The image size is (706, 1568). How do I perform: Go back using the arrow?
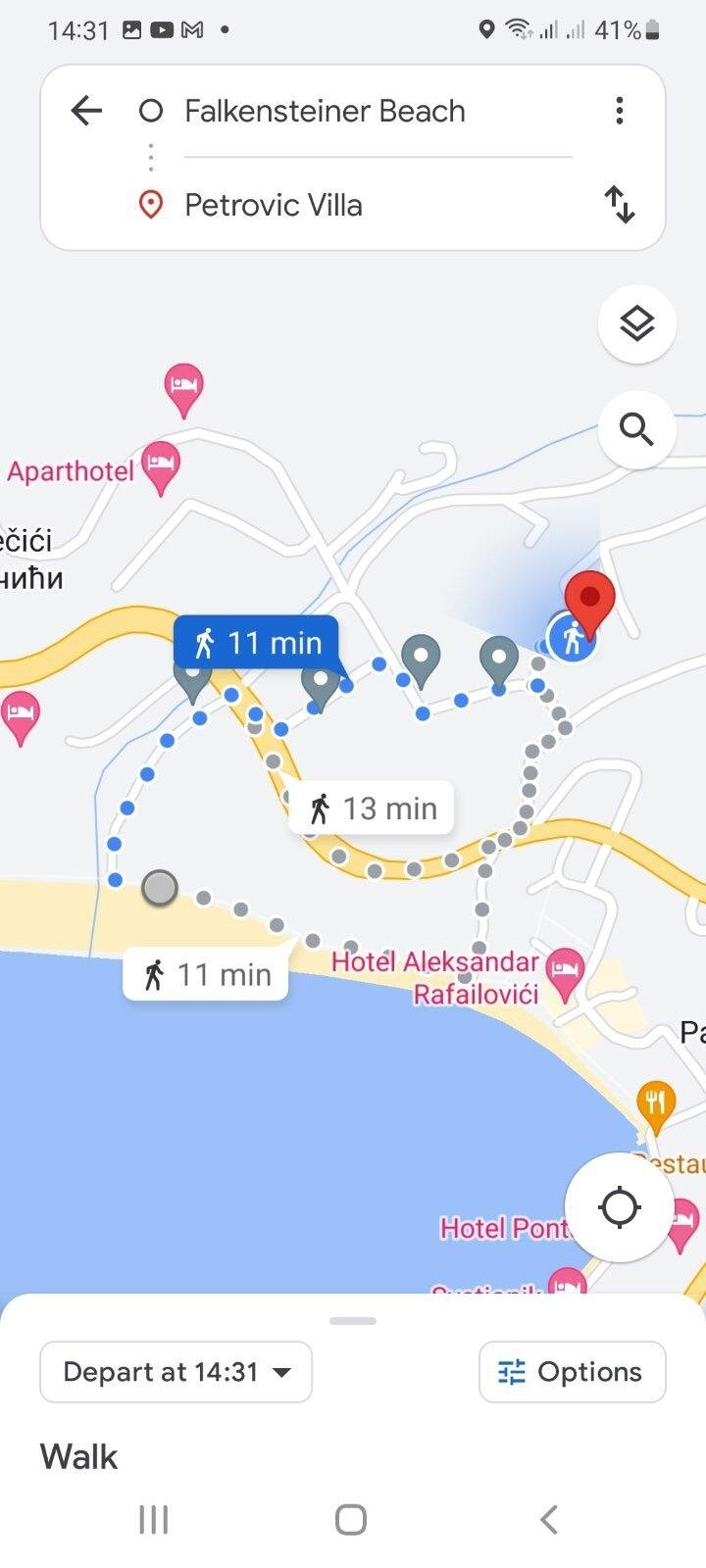click(86, 111)
